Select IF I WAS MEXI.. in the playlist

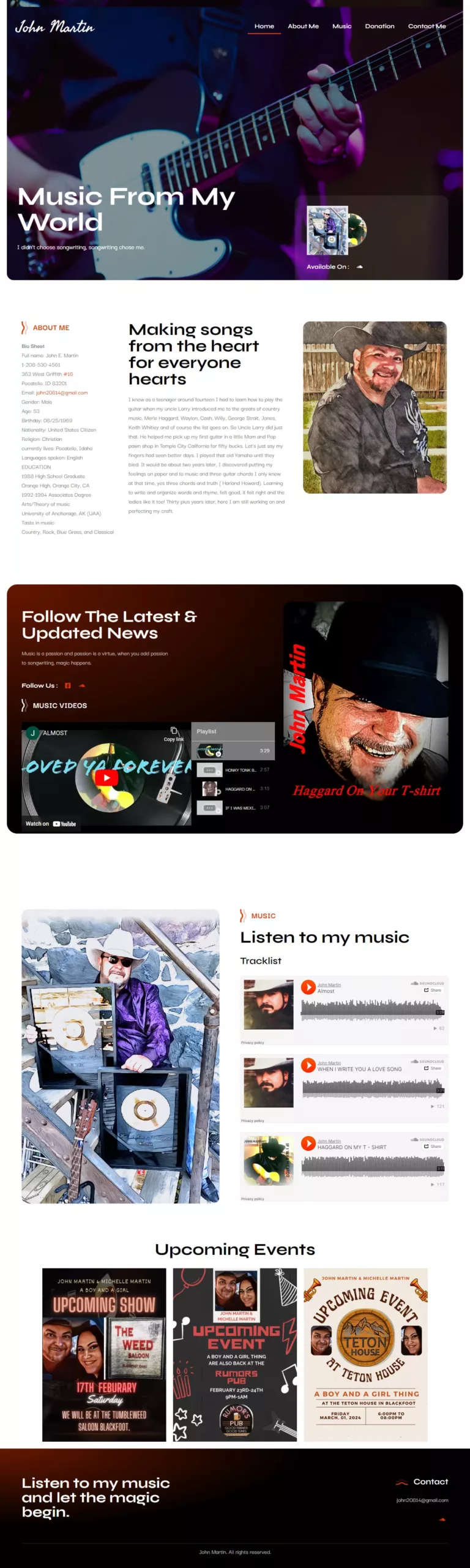point(235,808)
